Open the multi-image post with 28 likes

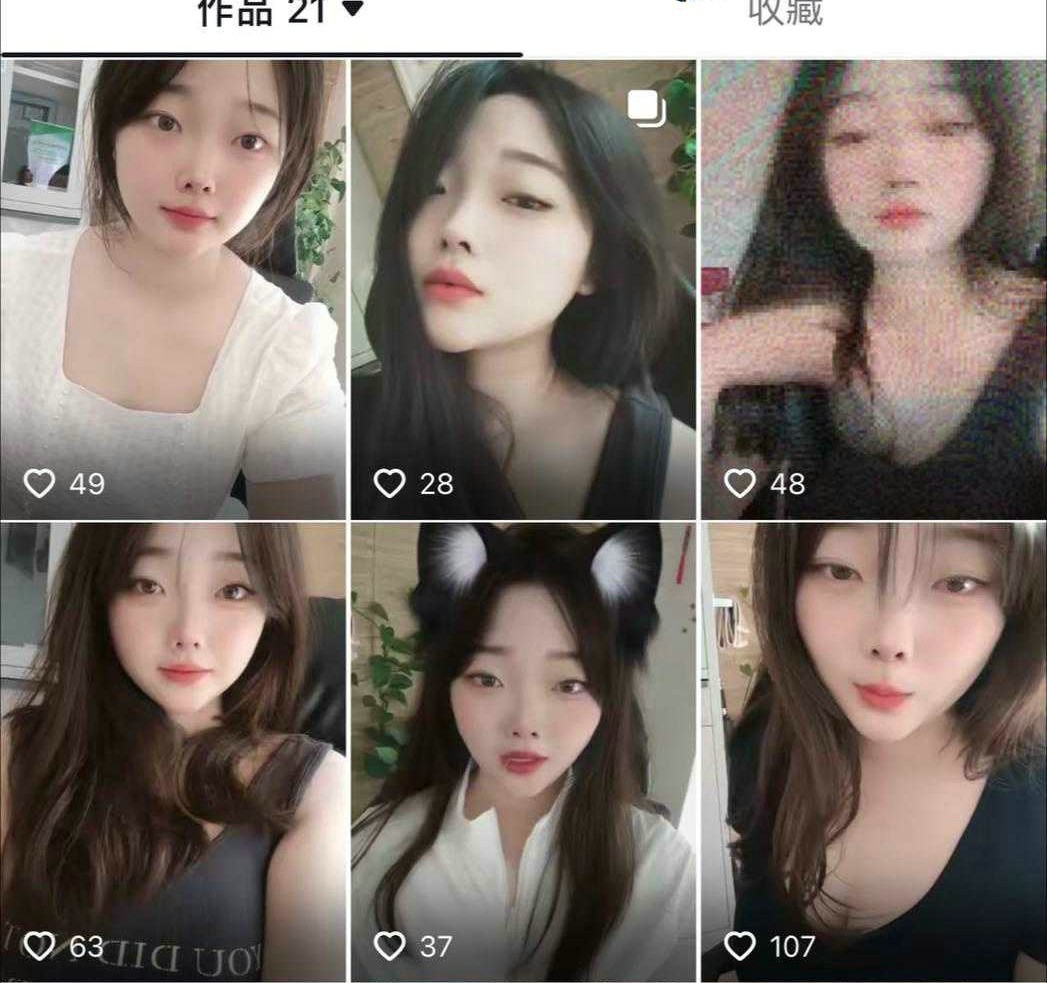[523, 290]
